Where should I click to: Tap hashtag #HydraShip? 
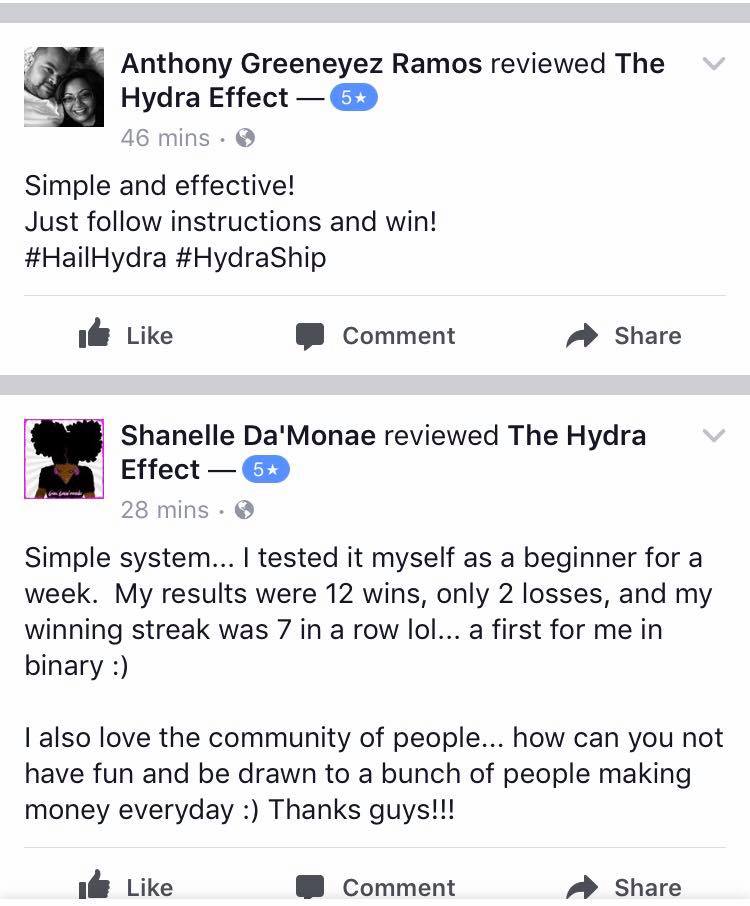pos(250,257)
